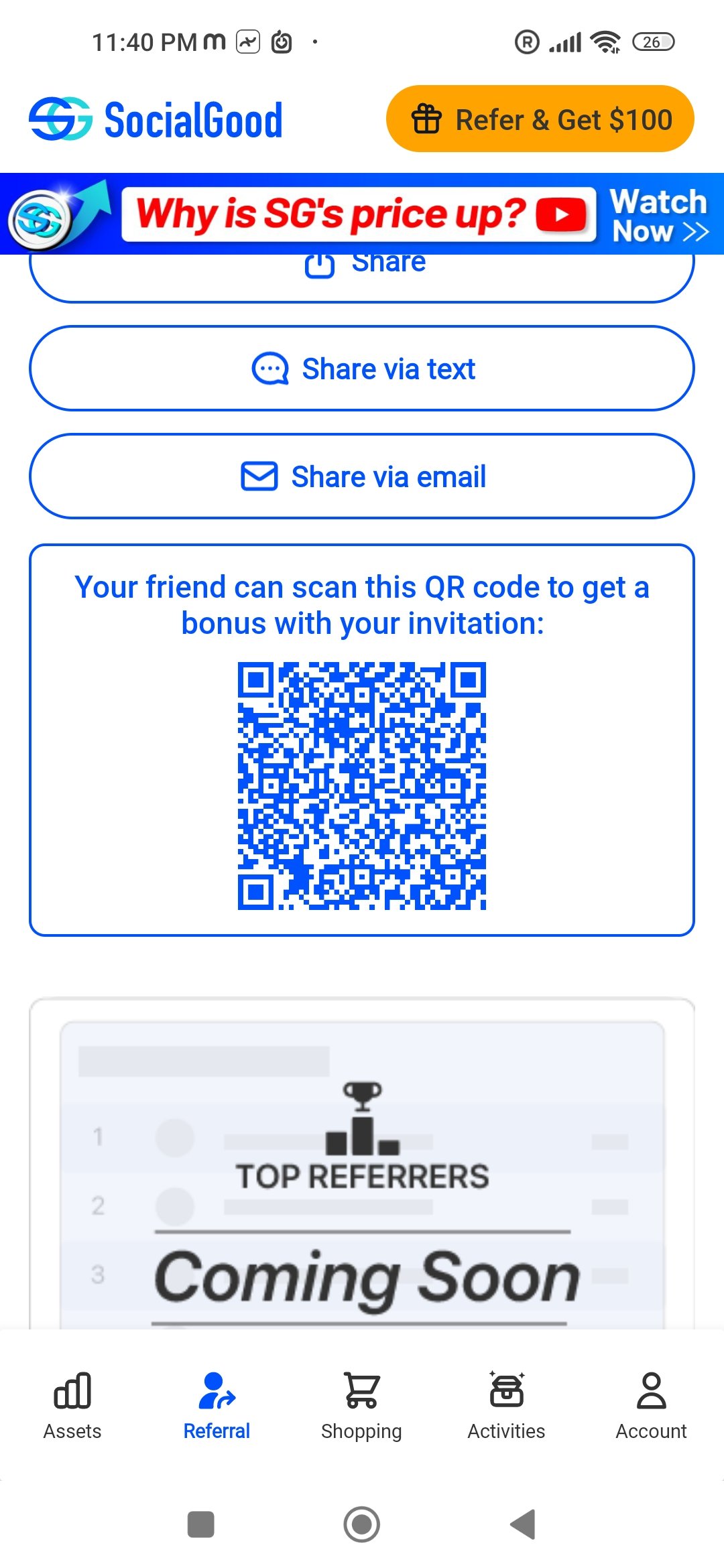Screen dimensions: 724x1568
Task: Tap the envelope icon for email sharing
Action: tap(258, 476)
